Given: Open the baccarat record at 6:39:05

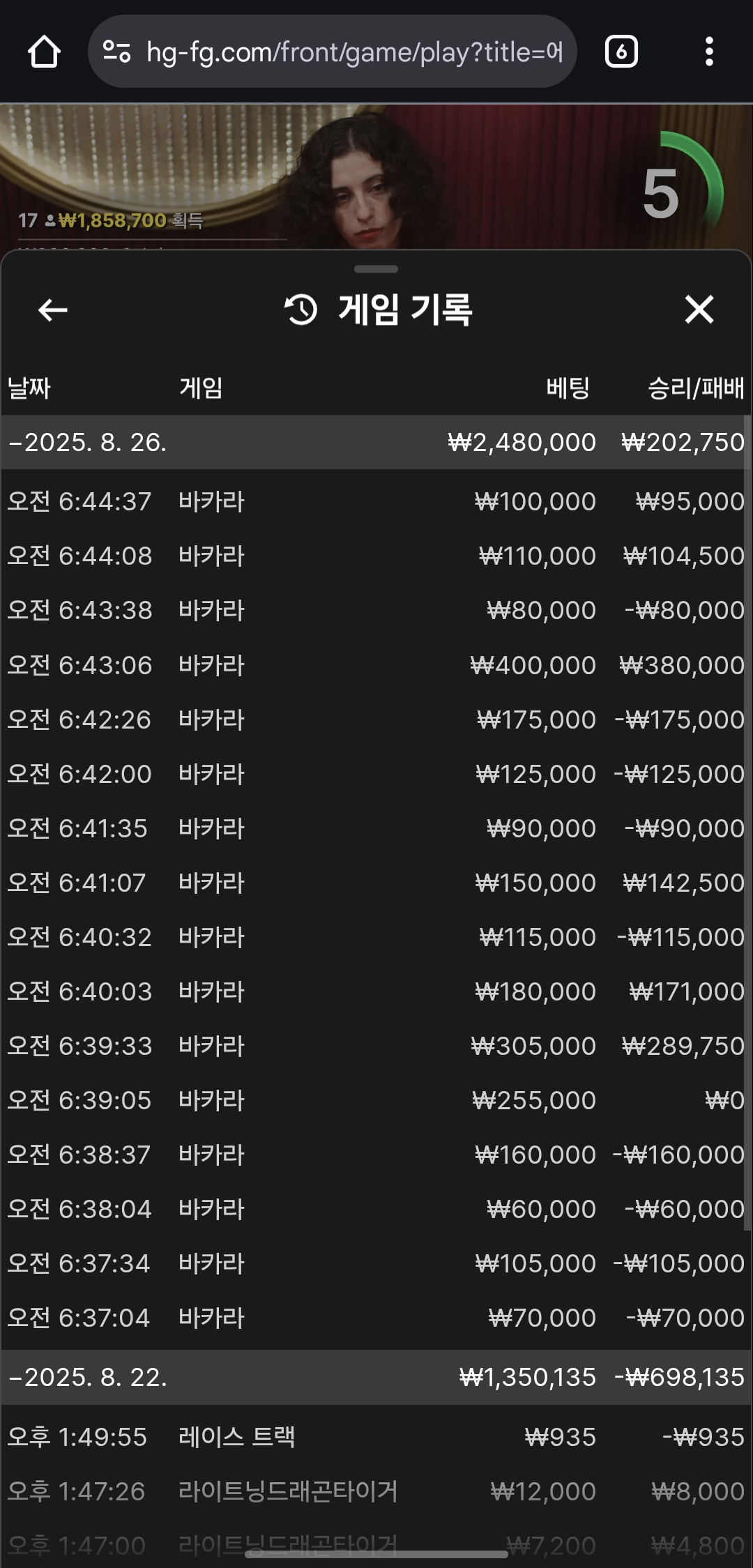Looking at the screenshot, I should point(376,1100).
